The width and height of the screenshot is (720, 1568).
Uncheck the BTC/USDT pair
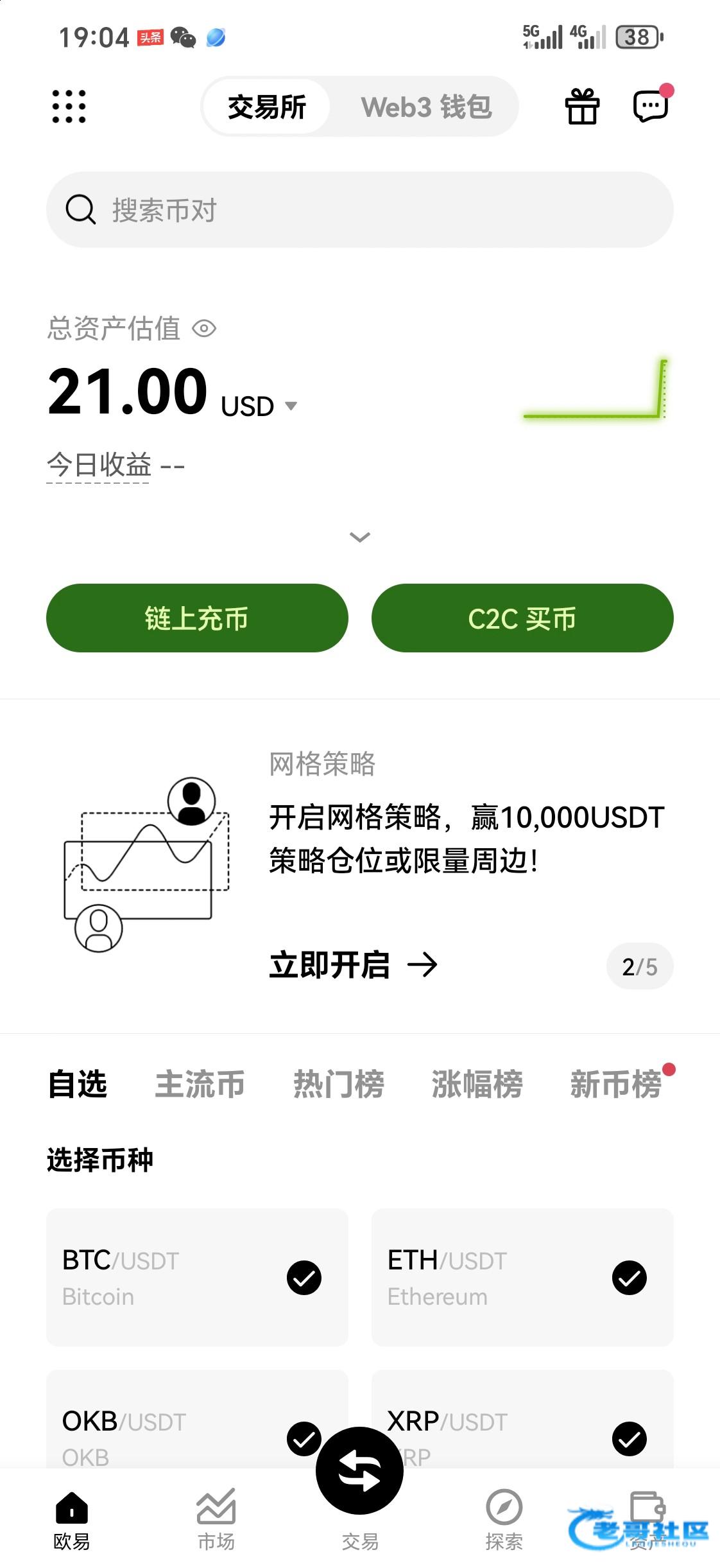304,1278
